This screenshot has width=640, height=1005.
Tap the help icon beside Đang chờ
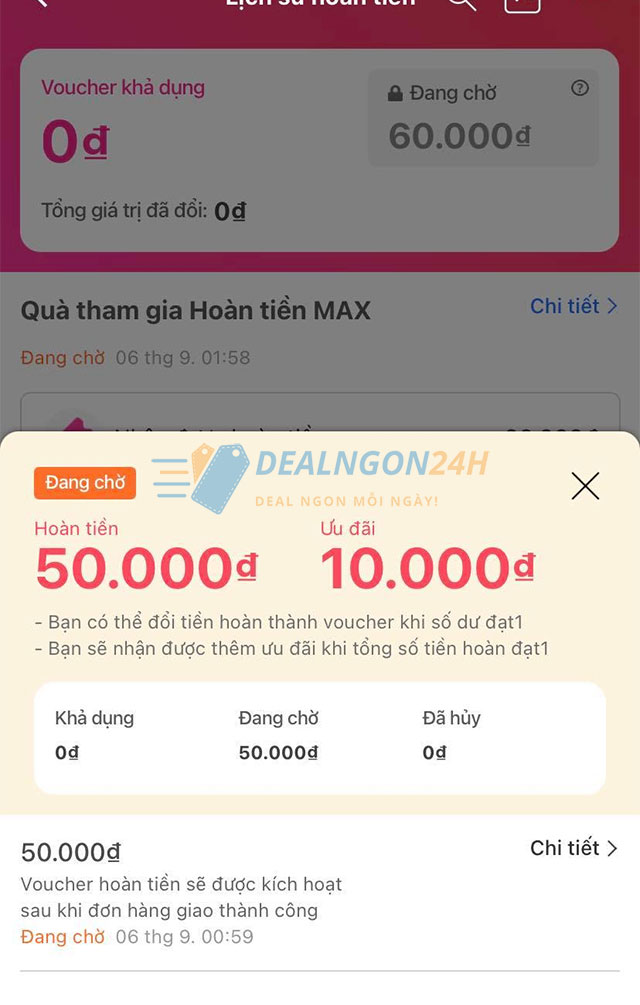579,88
